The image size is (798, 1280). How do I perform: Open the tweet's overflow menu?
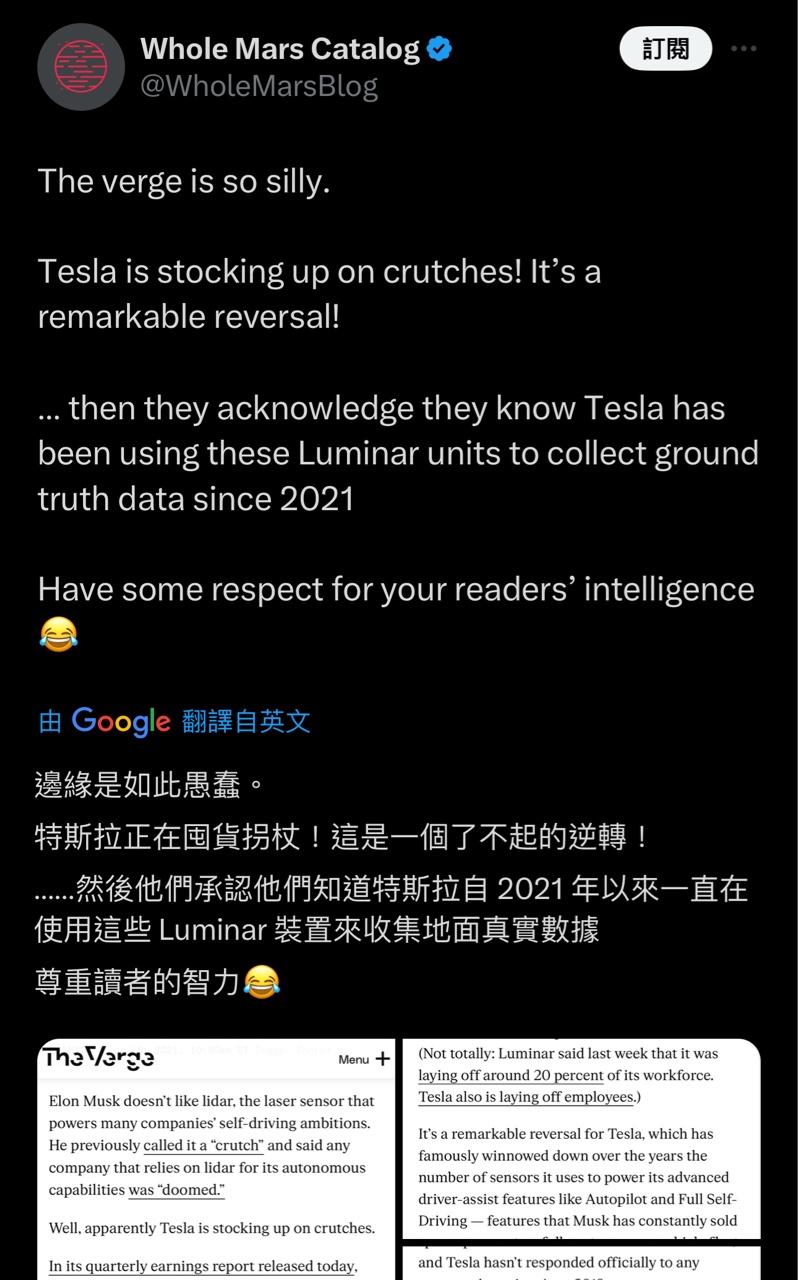click(743, 49)
